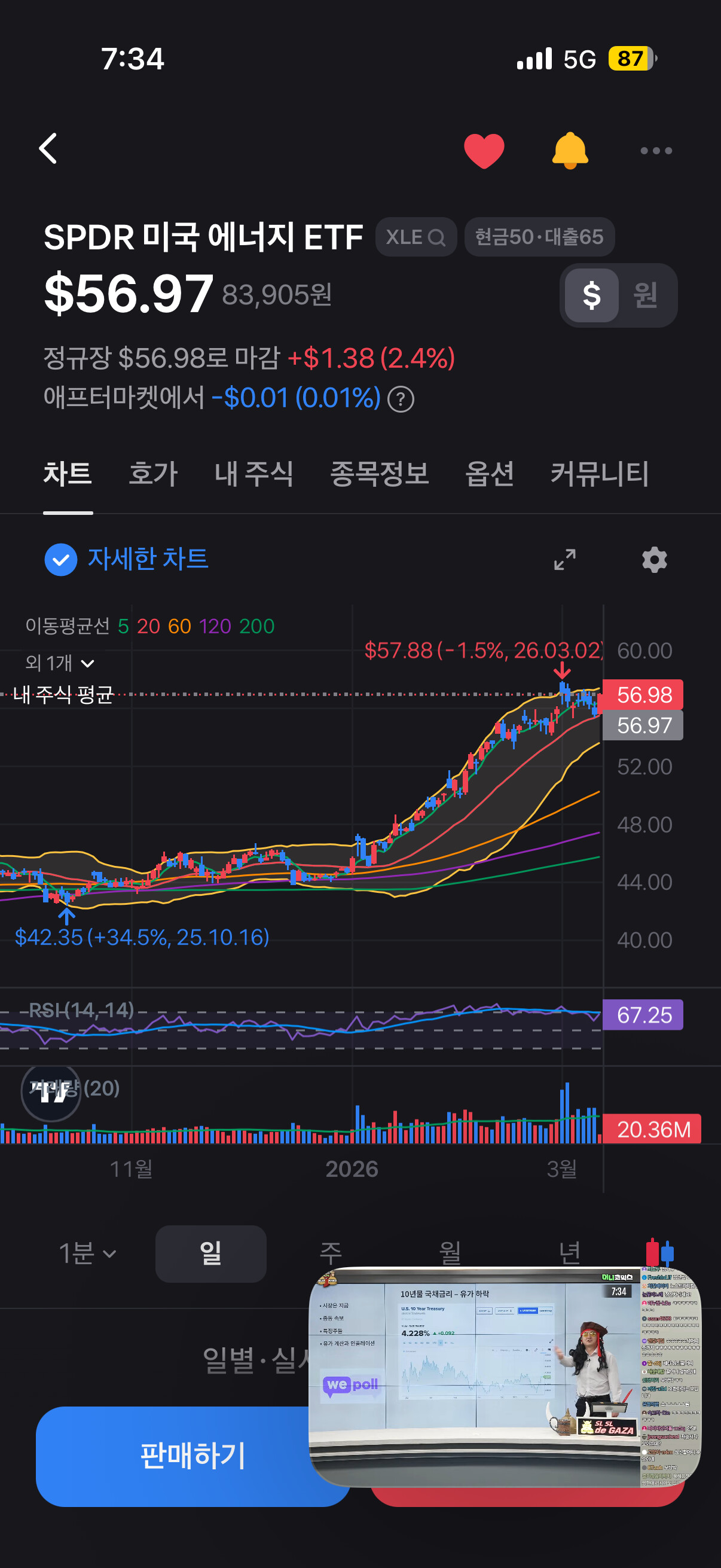Open the 1분 interval dropdown

[x=87, y=1253]
